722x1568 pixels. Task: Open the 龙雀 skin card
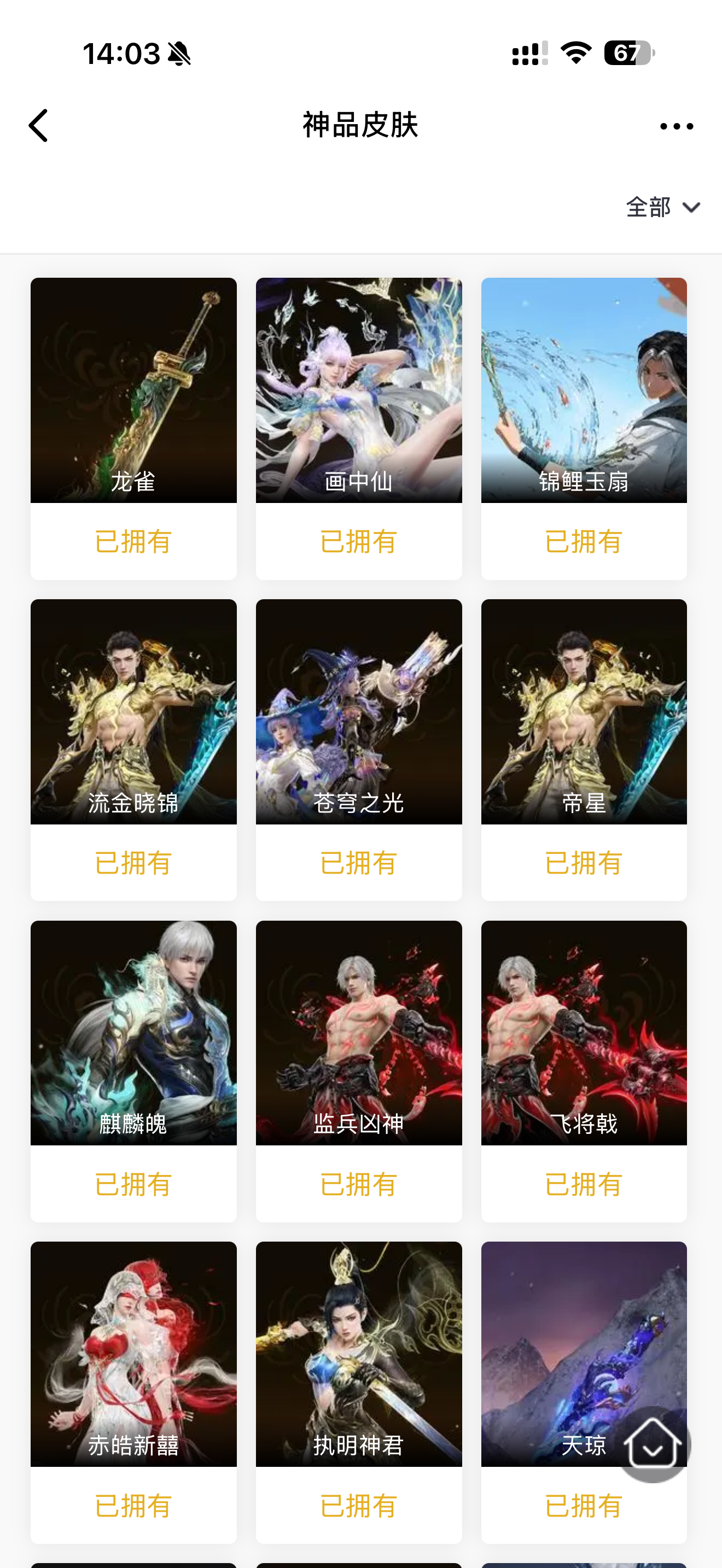coord(133,391)
